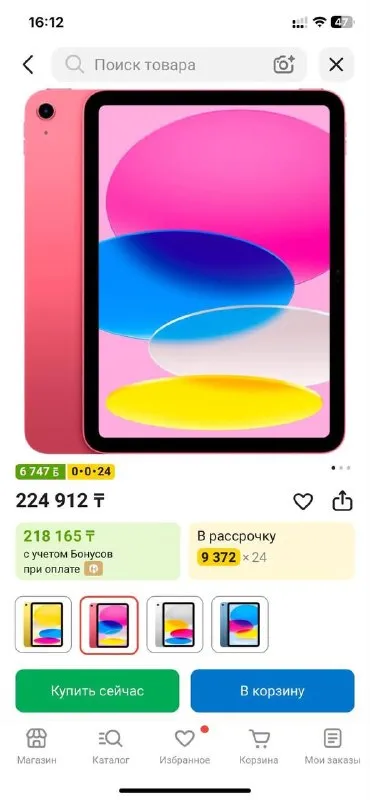The width and height of the screenshot is (370, 800).
Task: Select the pink iPad color variant
Action: pos(109,624)
